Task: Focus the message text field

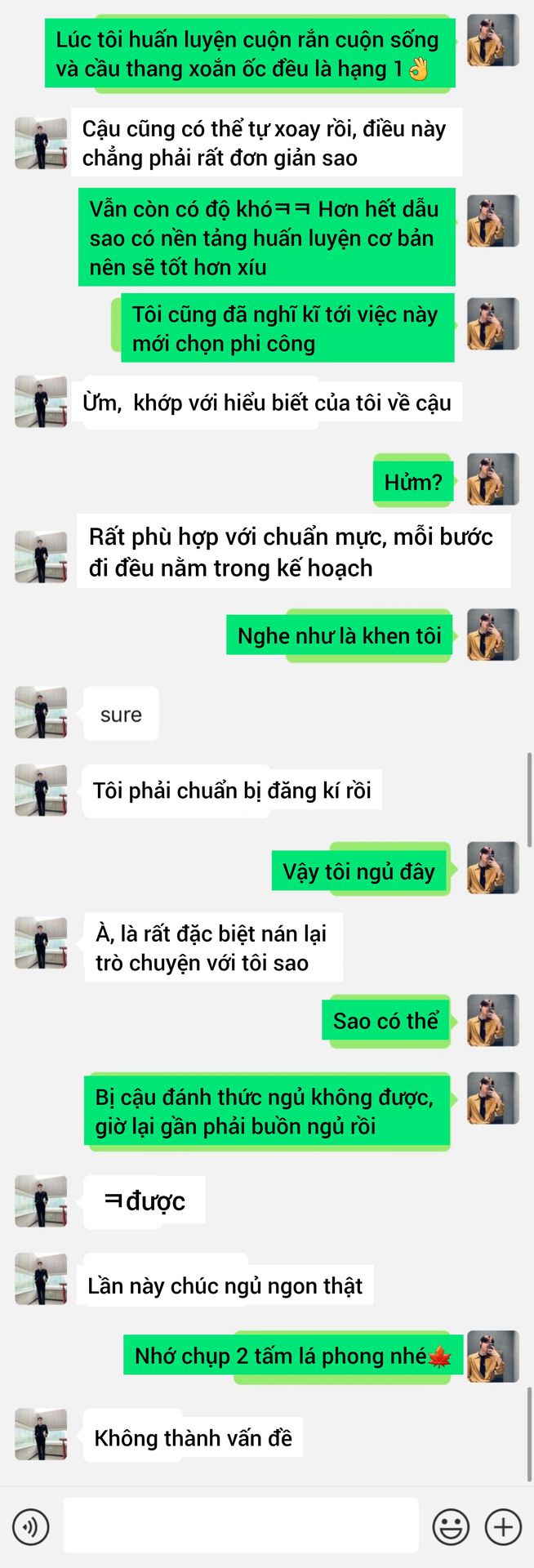Action: tap(240, 1526)
